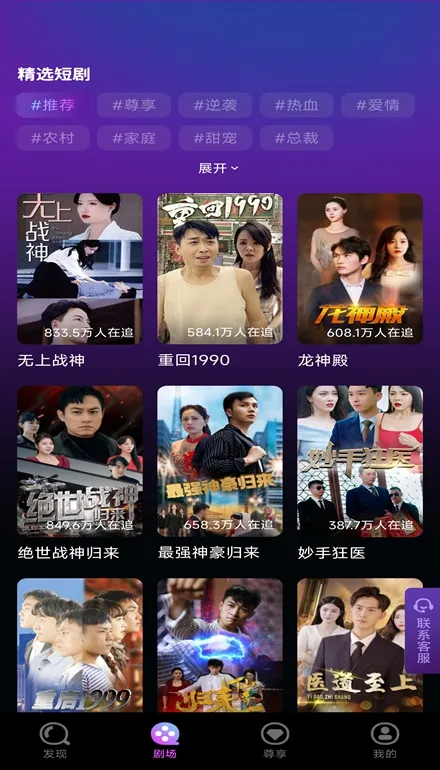The height and width of the screenshot is (770, 440).
Task: Filter by the #家庭 chip
Action: (x=134, y=138)
